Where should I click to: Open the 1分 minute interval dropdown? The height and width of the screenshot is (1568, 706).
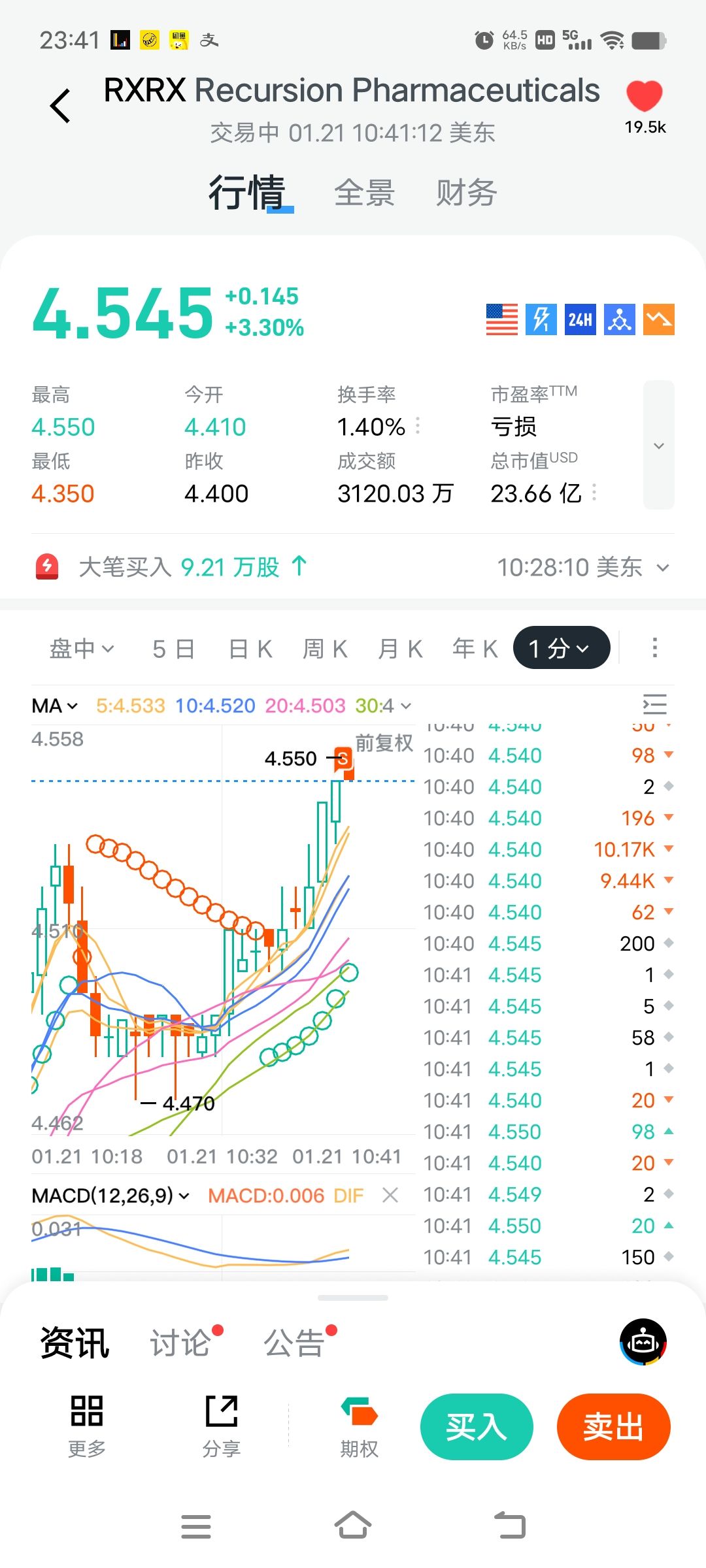tap(561, 648)
